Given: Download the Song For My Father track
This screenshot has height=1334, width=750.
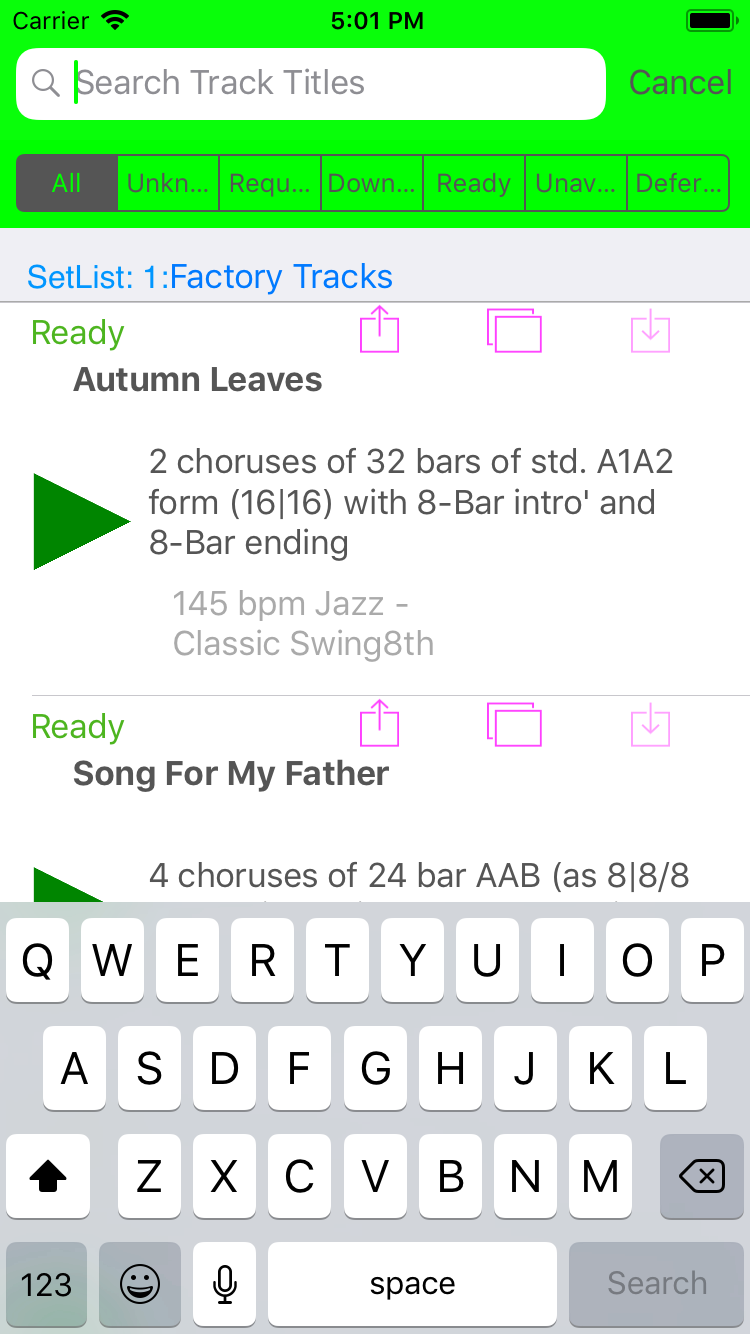Looking at the screenshot, I should click(650, 723).
